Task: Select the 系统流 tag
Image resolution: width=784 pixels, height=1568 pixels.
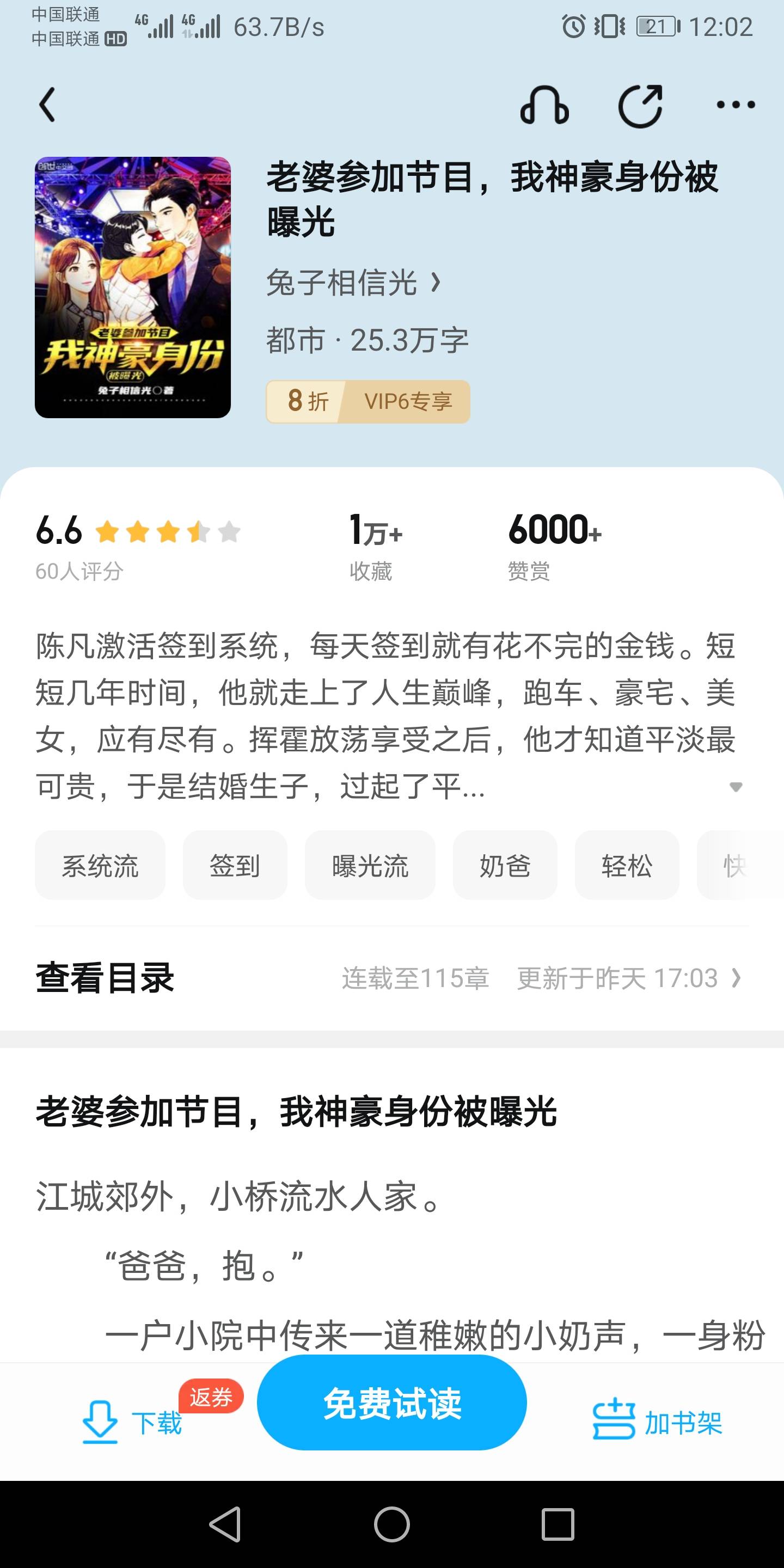Action: click(x=100, y=865)
